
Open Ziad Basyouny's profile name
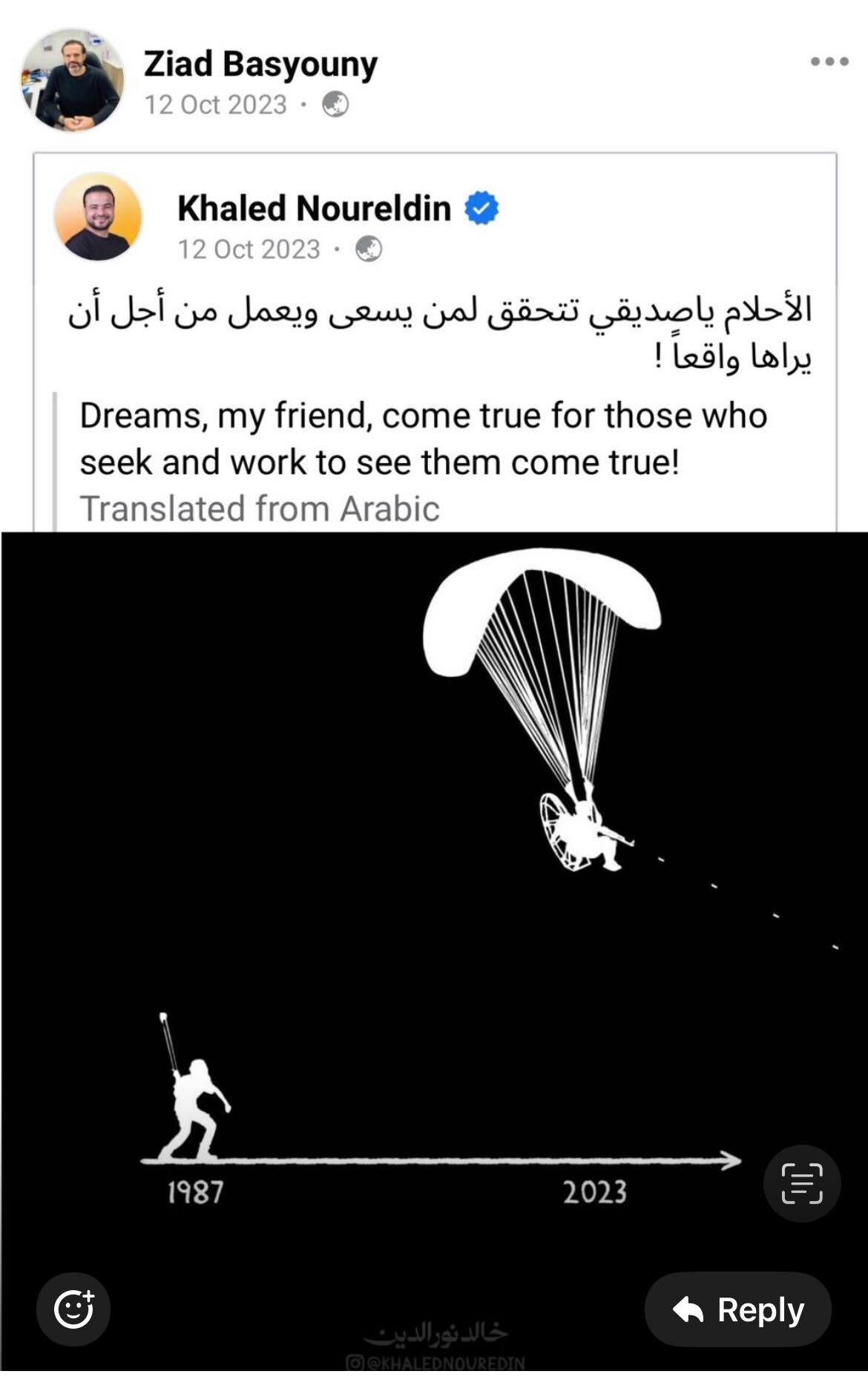(260, 64)
